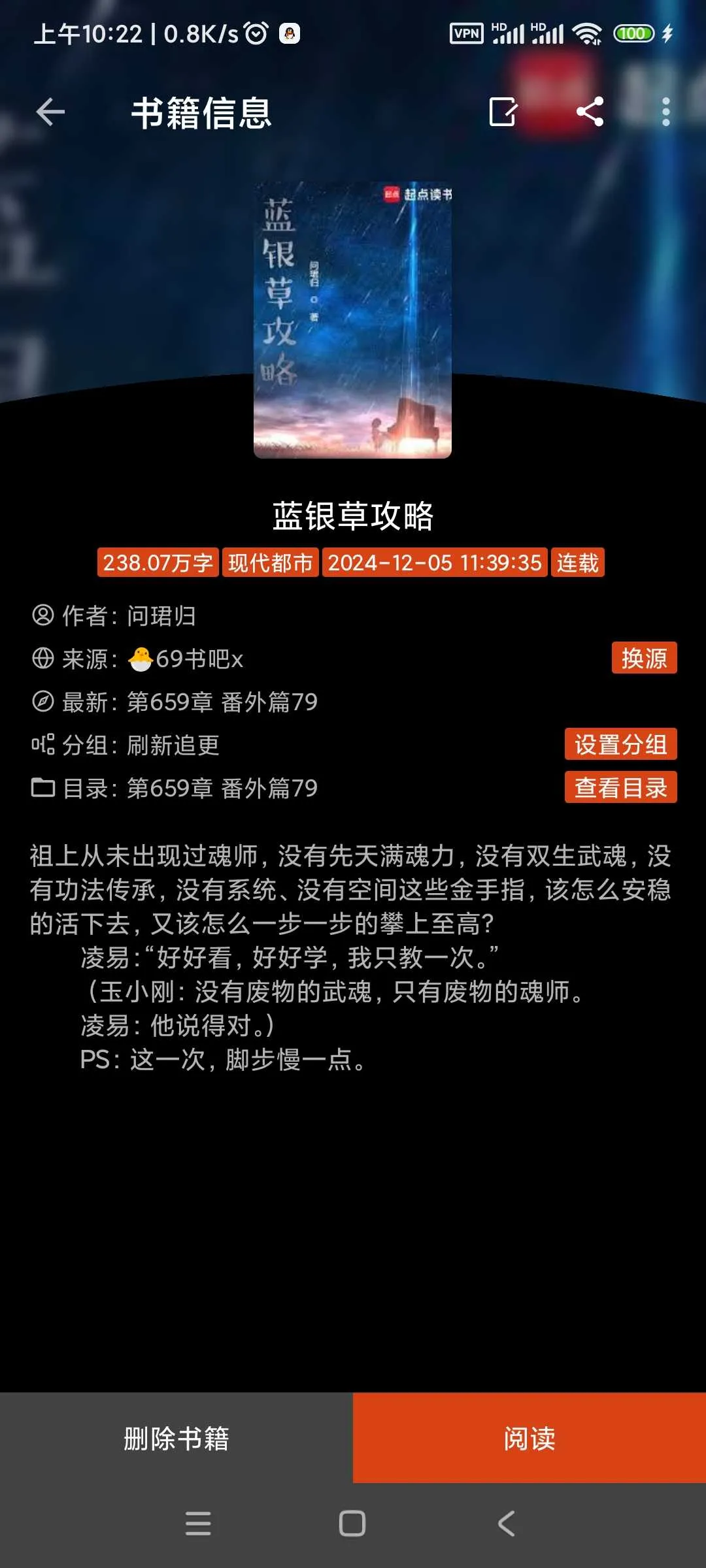Share this book
The height and width of the screenshot is (1568, 706).
tap(590, 112)
